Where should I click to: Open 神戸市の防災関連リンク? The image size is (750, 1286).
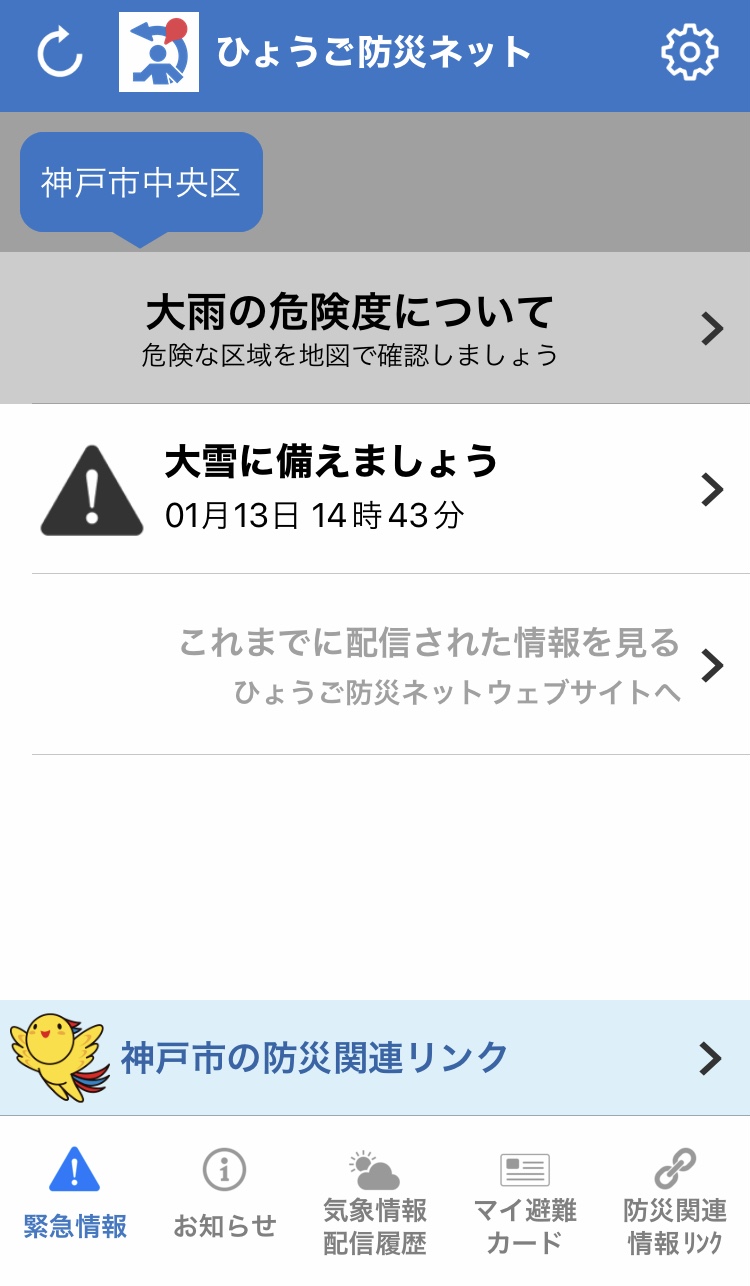375,1058
